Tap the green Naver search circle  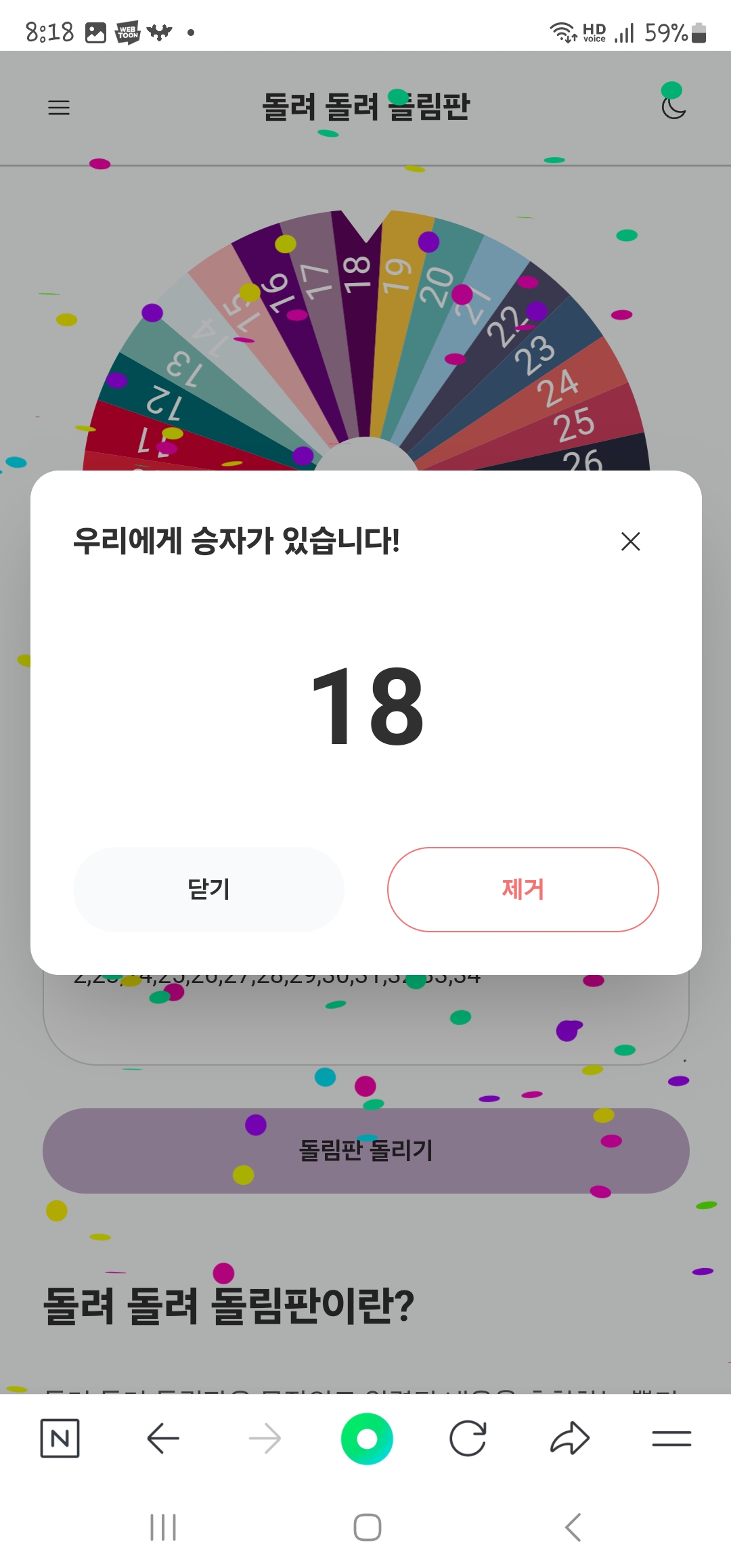point(367,1438)
